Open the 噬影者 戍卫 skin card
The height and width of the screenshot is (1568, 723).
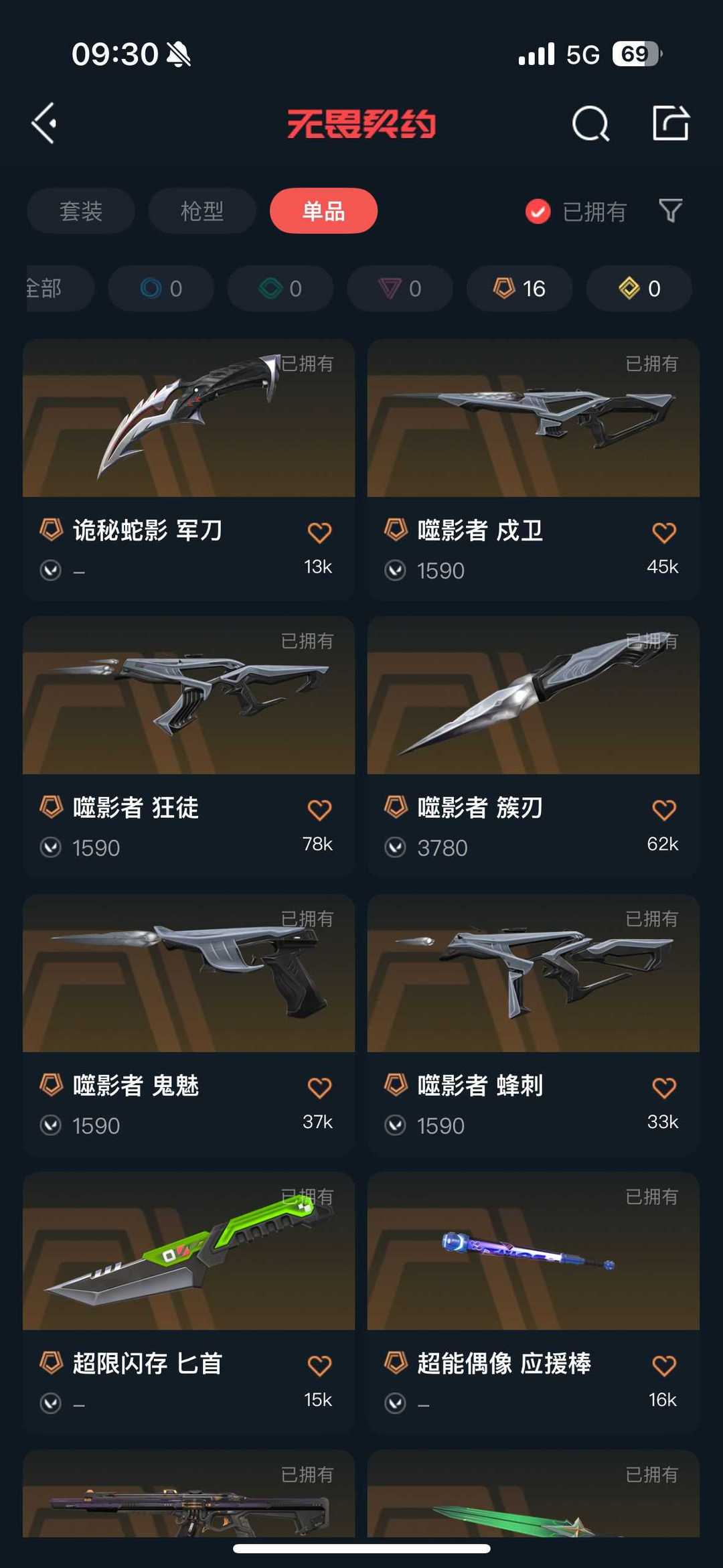coord(534,470)
